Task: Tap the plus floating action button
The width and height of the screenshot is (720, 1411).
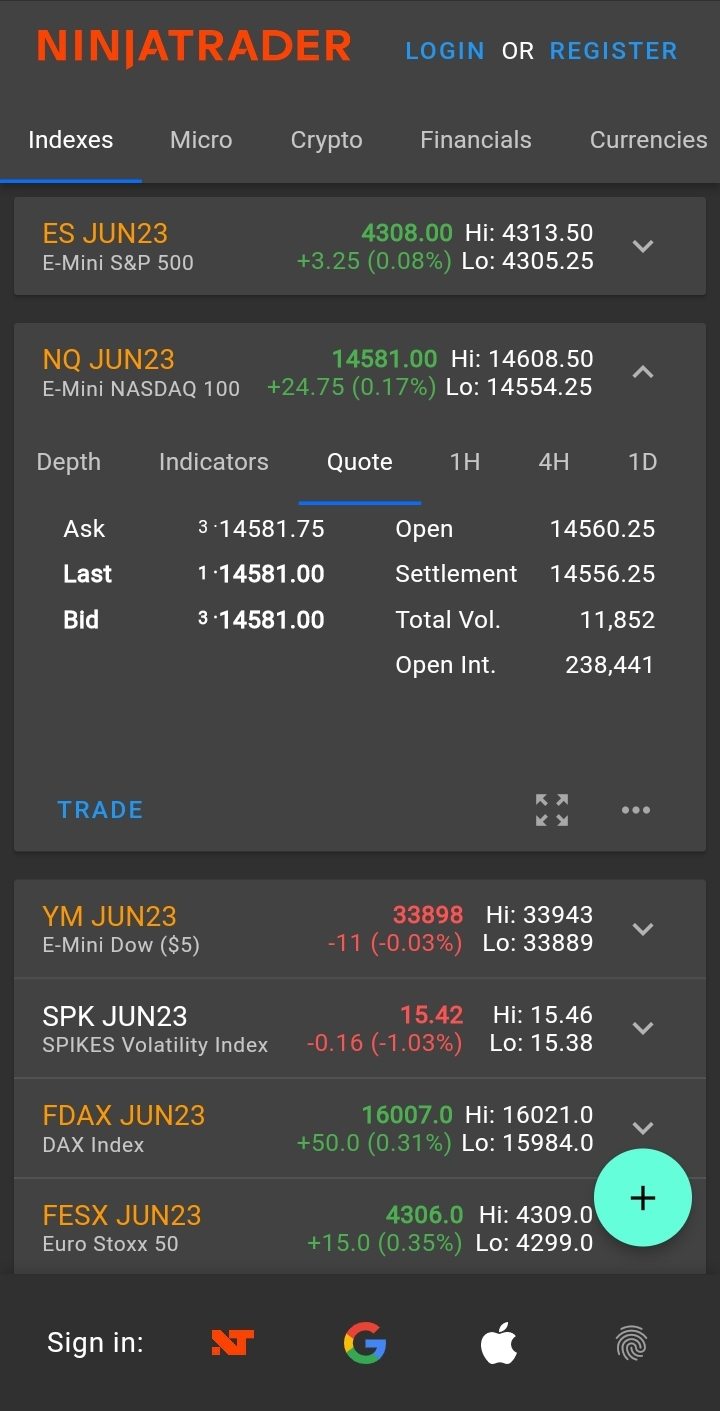Action: point(643,1197)
